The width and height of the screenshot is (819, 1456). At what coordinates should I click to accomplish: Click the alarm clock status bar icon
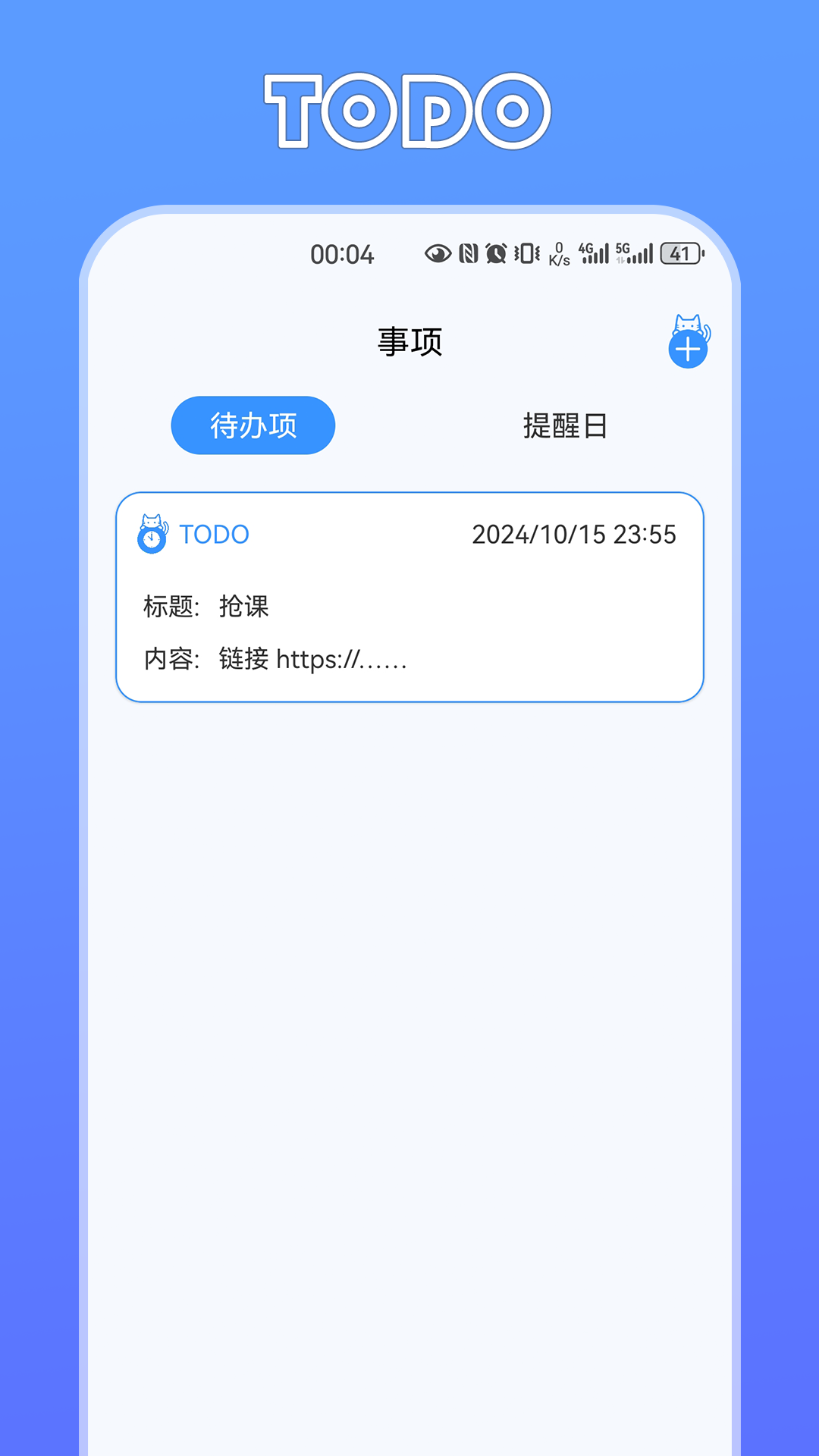[494, 254]
